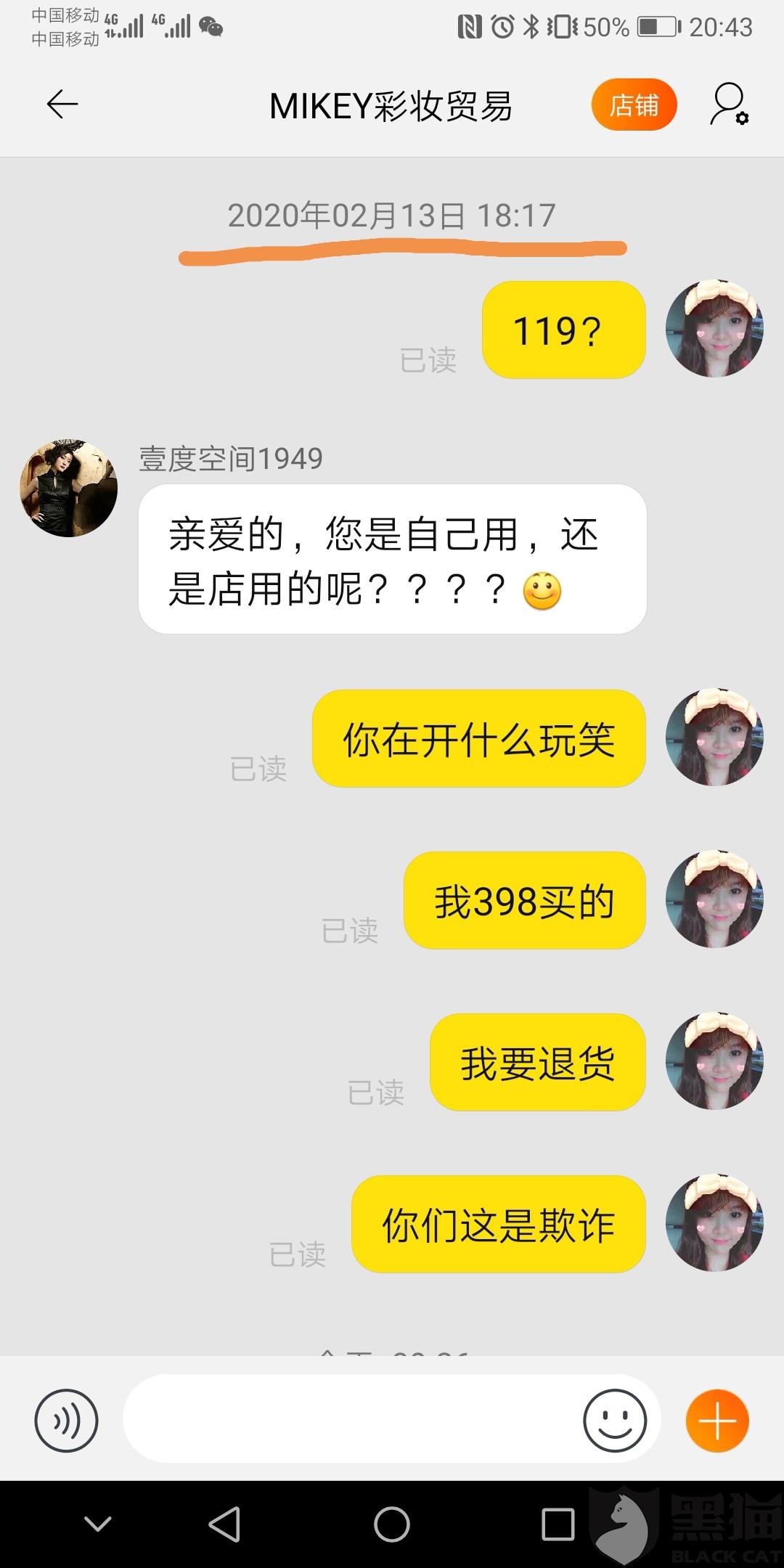Open the emoji picker
The width and height of the screenshot is (784, 1568).
pyautogui.click(x=615, y=1421)
